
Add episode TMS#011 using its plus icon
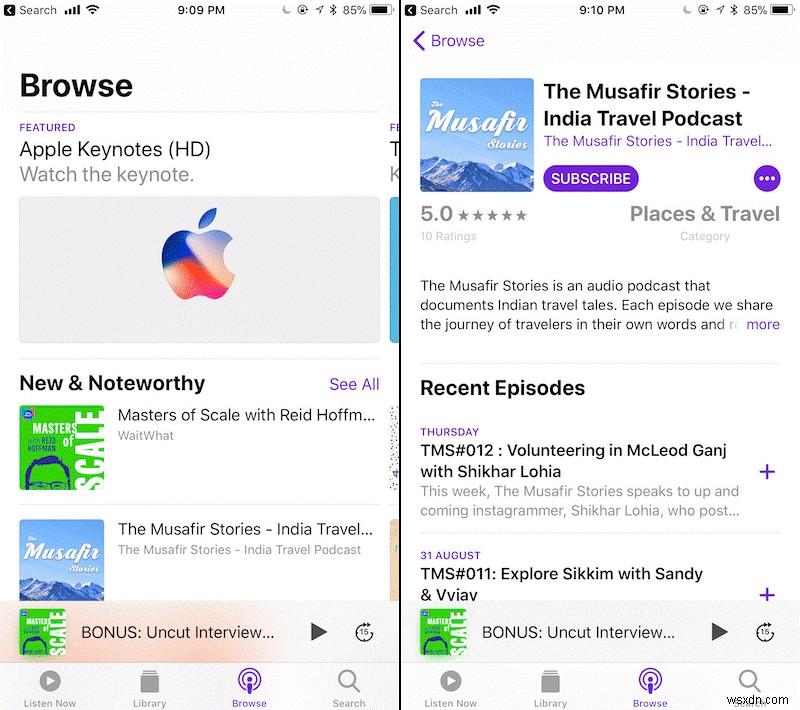click(767, 594)
